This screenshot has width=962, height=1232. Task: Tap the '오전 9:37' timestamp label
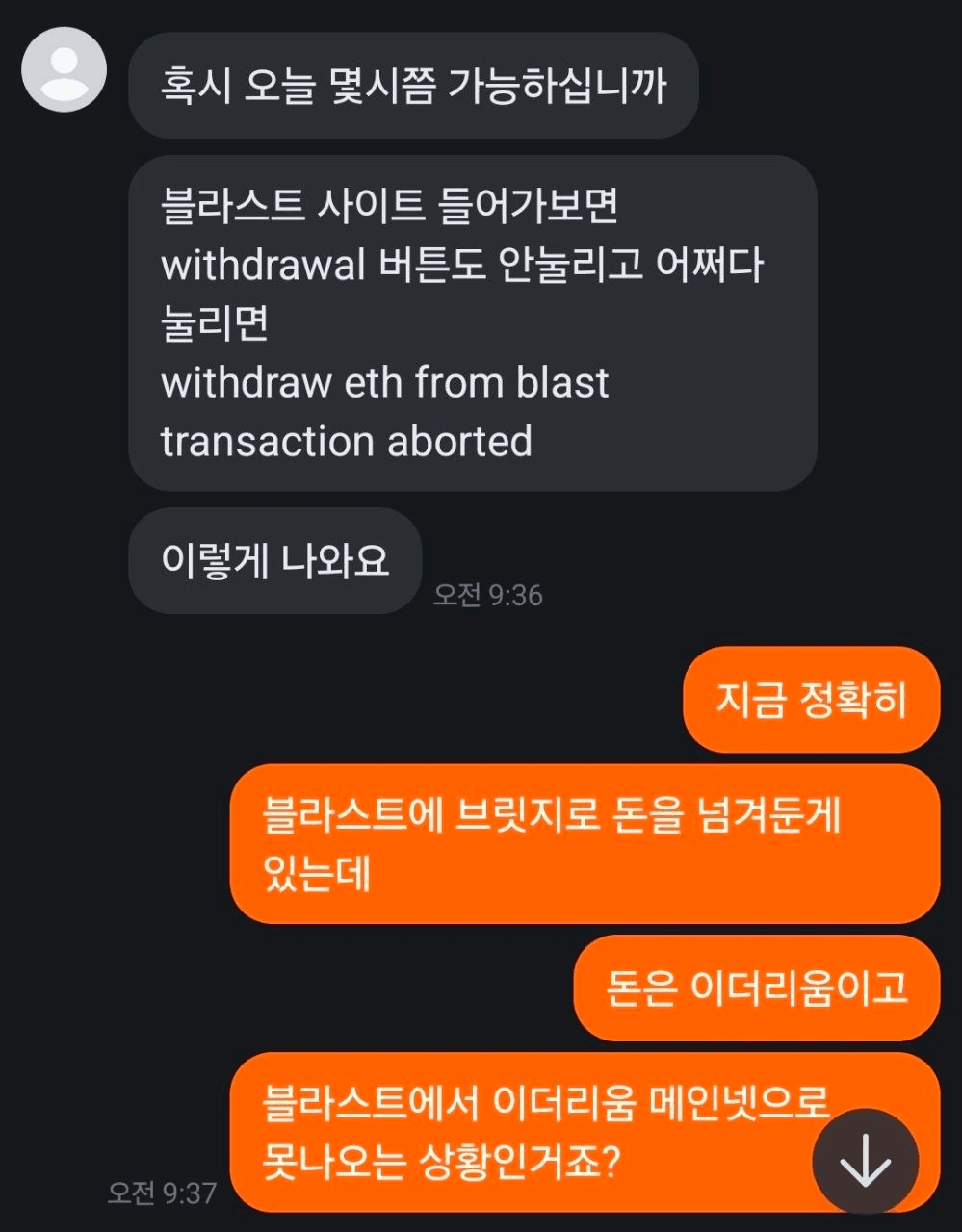click(x=163, y=1193)
